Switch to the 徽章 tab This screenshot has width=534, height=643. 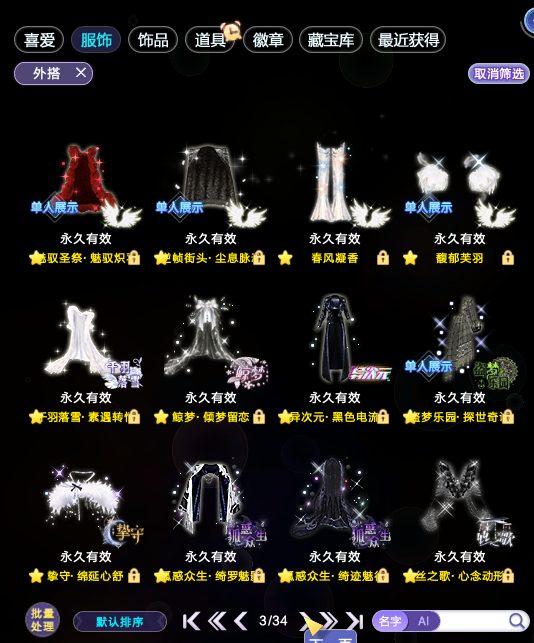point(268,40)
